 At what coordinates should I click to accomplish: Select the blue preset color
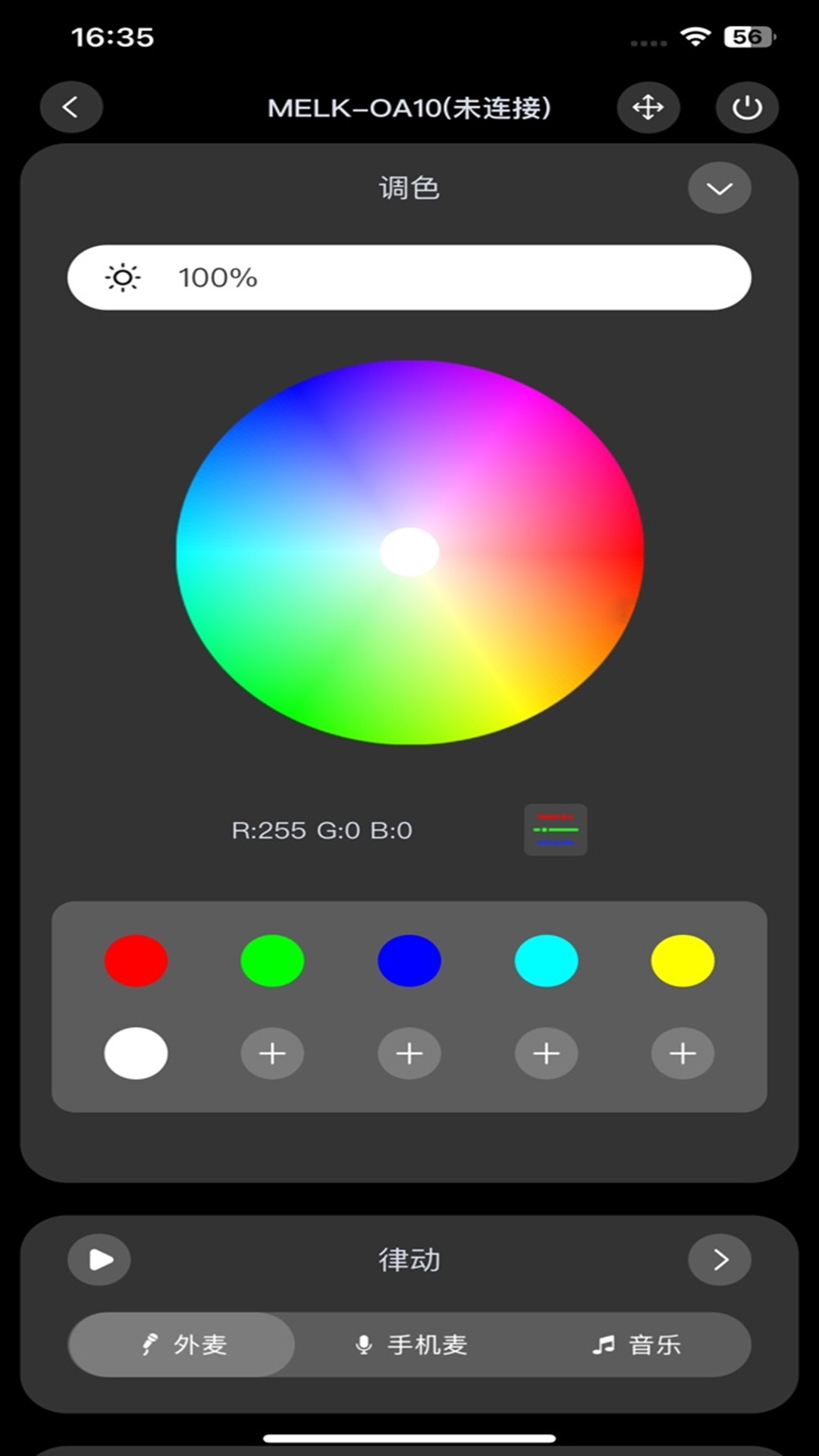point(409,961)
